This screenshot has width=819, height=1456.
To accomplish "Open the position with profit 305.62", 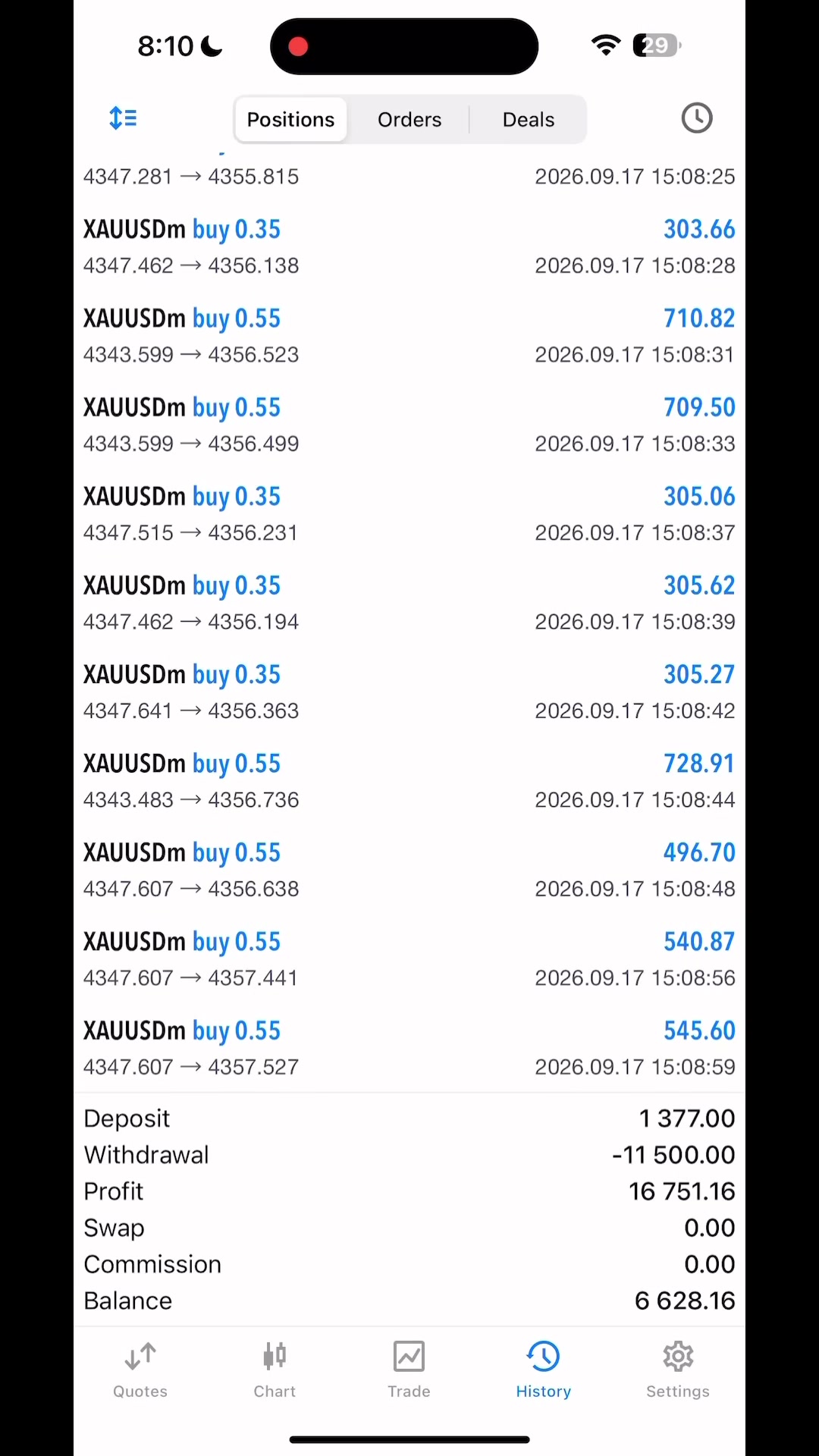I will [409, 603].
